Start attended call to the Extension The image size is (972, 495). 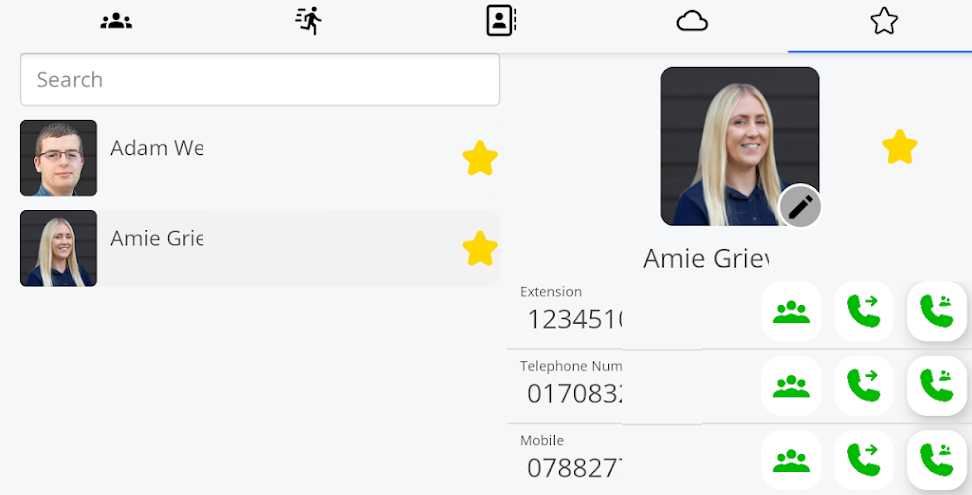coord(936,311)
